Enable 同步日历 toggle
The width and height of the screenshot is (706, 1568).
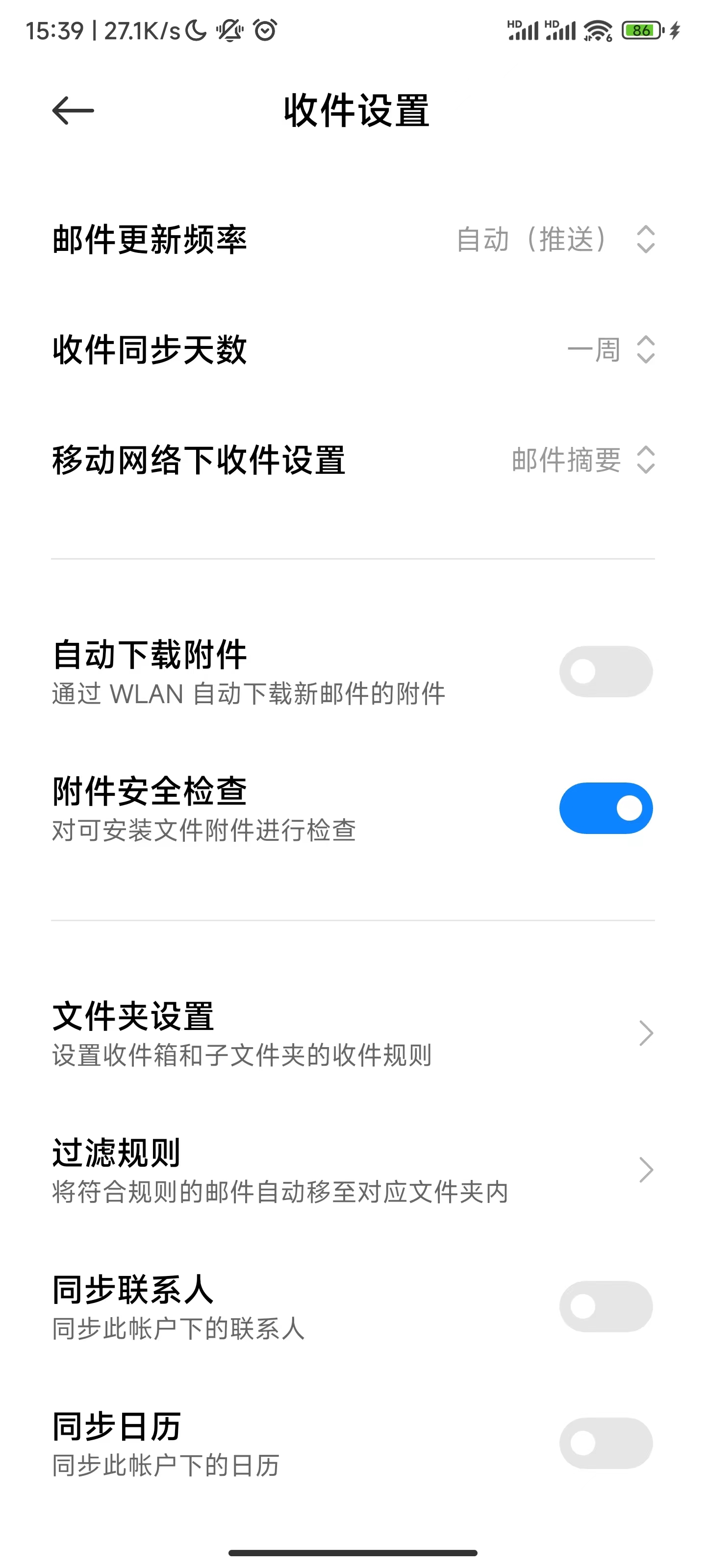(x=605, y=1443)
